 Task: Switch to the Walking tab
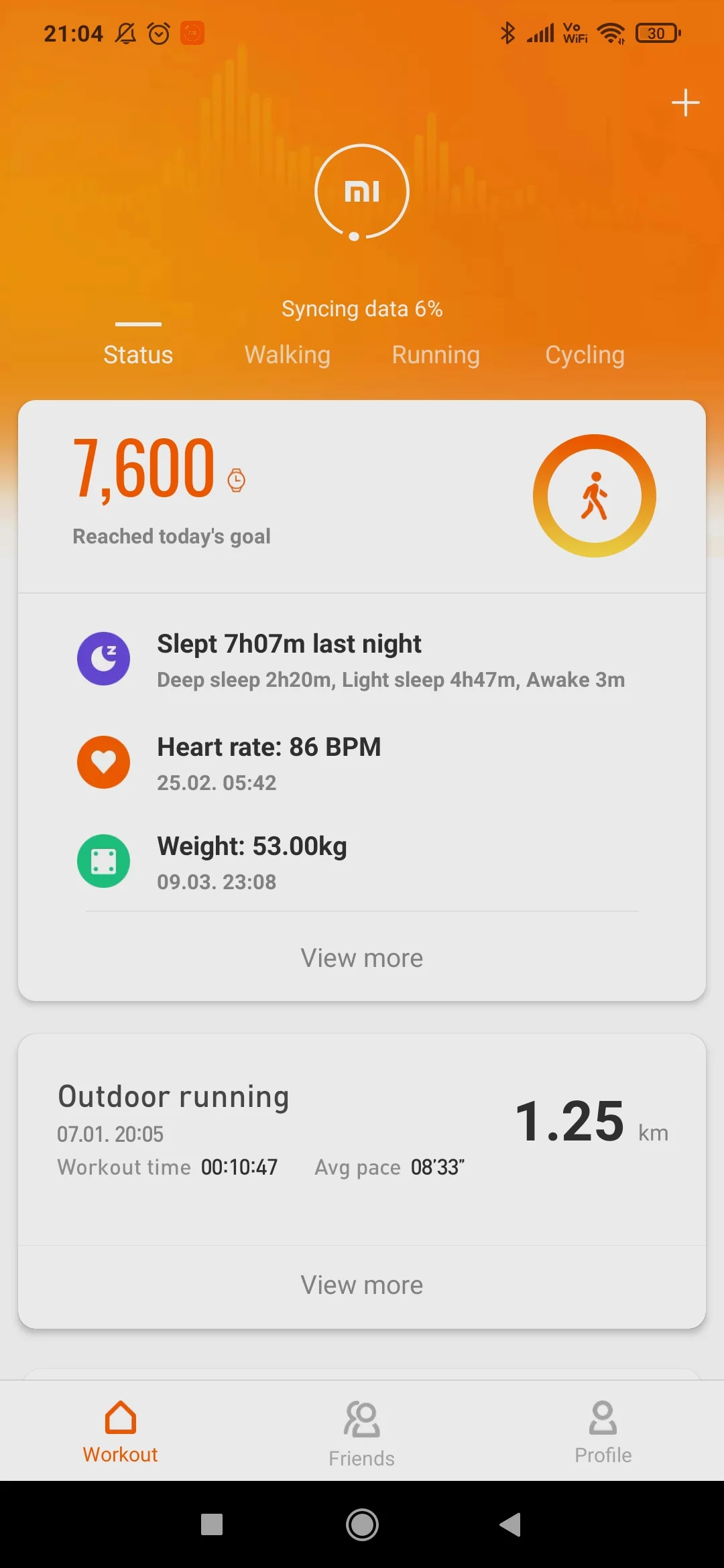[287, 354]
